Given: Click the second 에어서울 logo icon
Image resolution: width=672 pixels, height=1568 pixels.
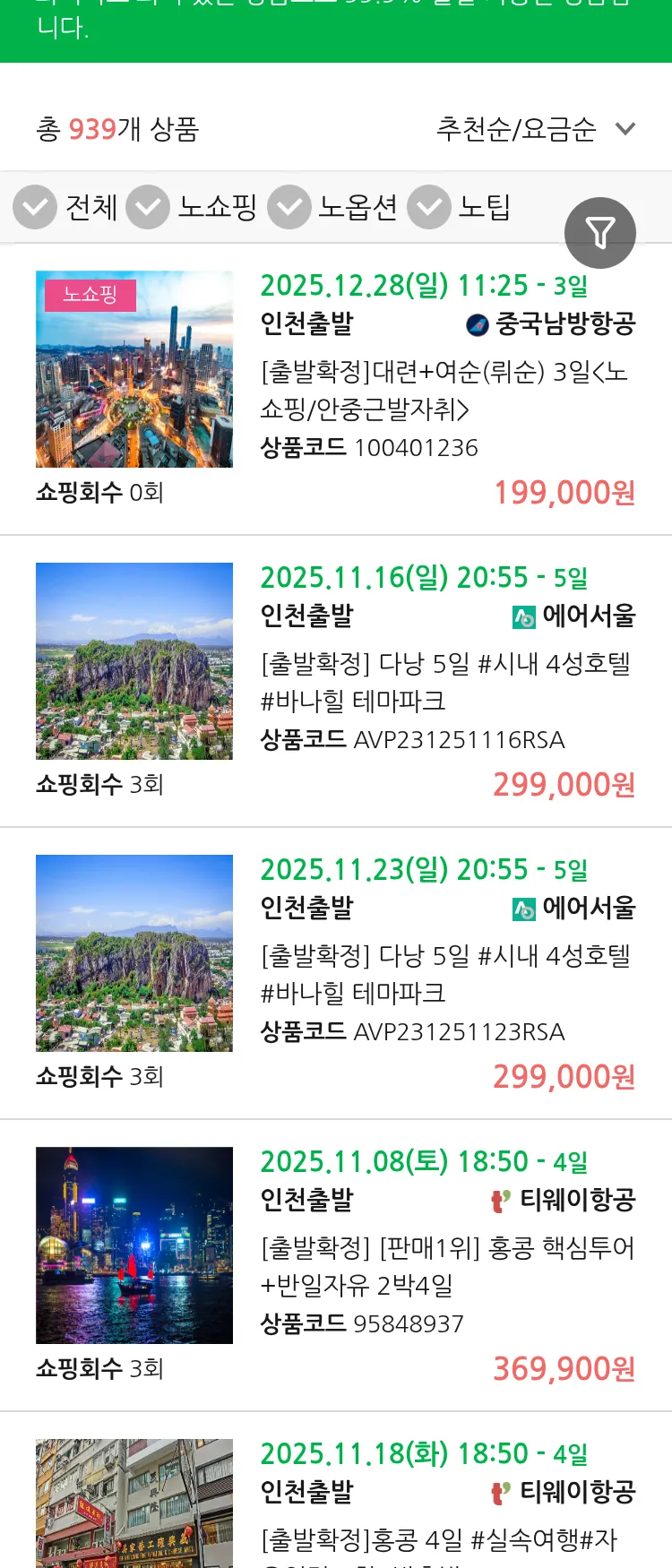Looking at the screenshot, I should (x=522, y=908).
